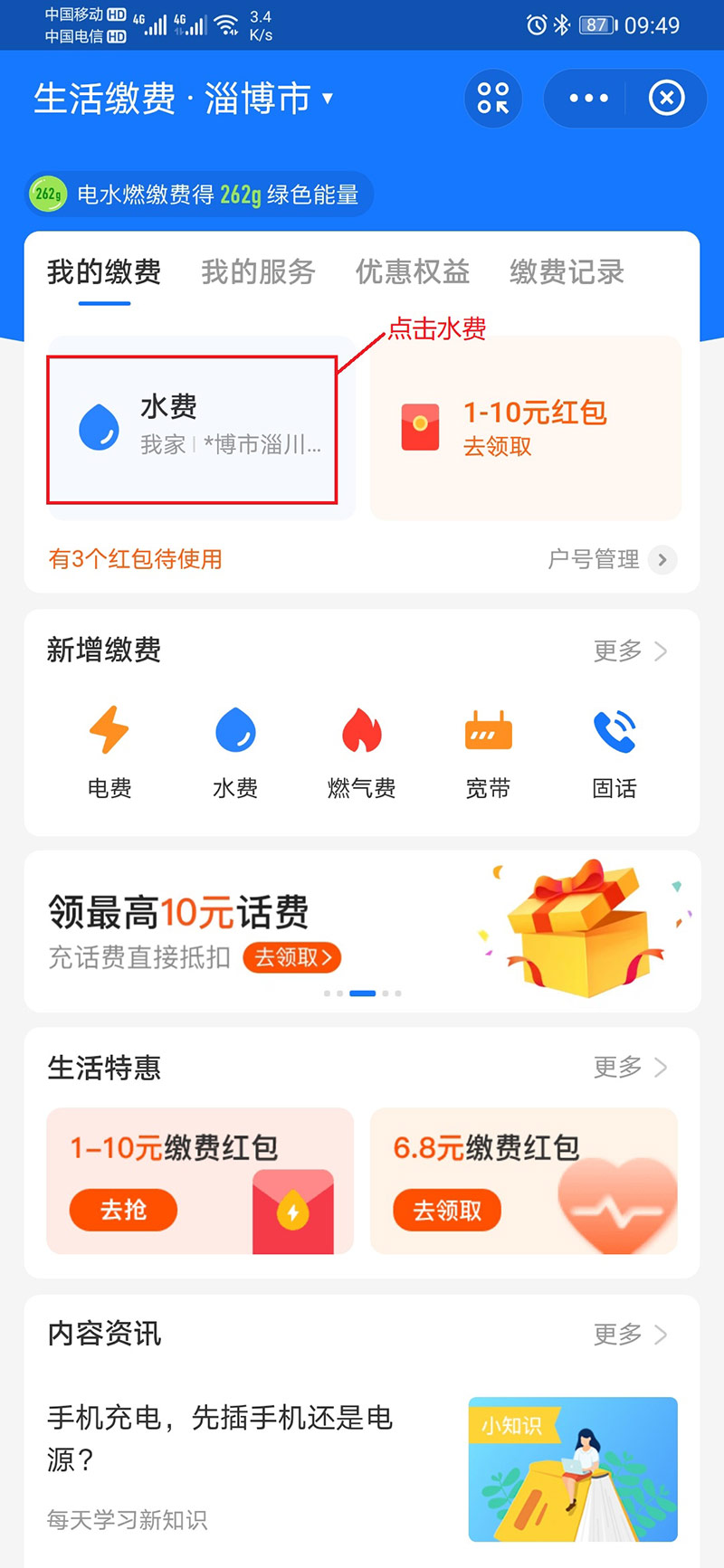The image size is (724, 1568).
Task: Claim the 1-10元红包 card
Action: click(x=525, y=428)
